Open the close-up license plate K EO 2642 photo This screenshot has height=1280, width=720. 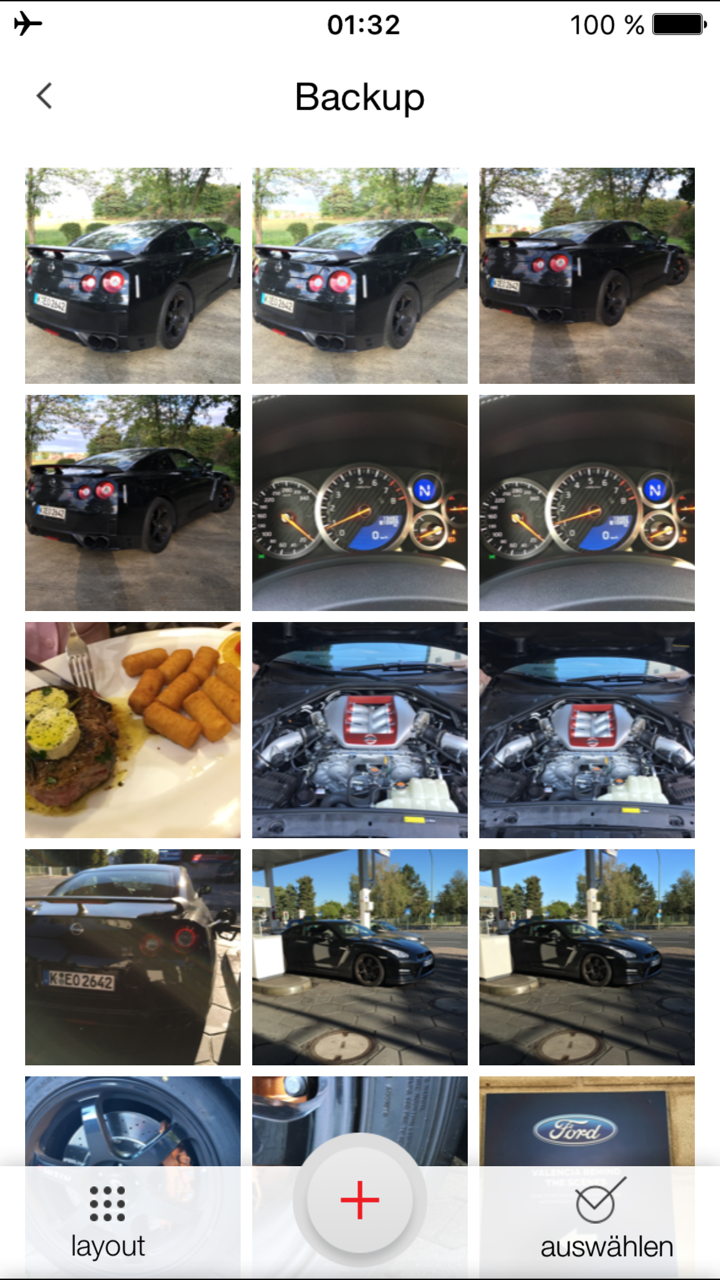(133, 957)
